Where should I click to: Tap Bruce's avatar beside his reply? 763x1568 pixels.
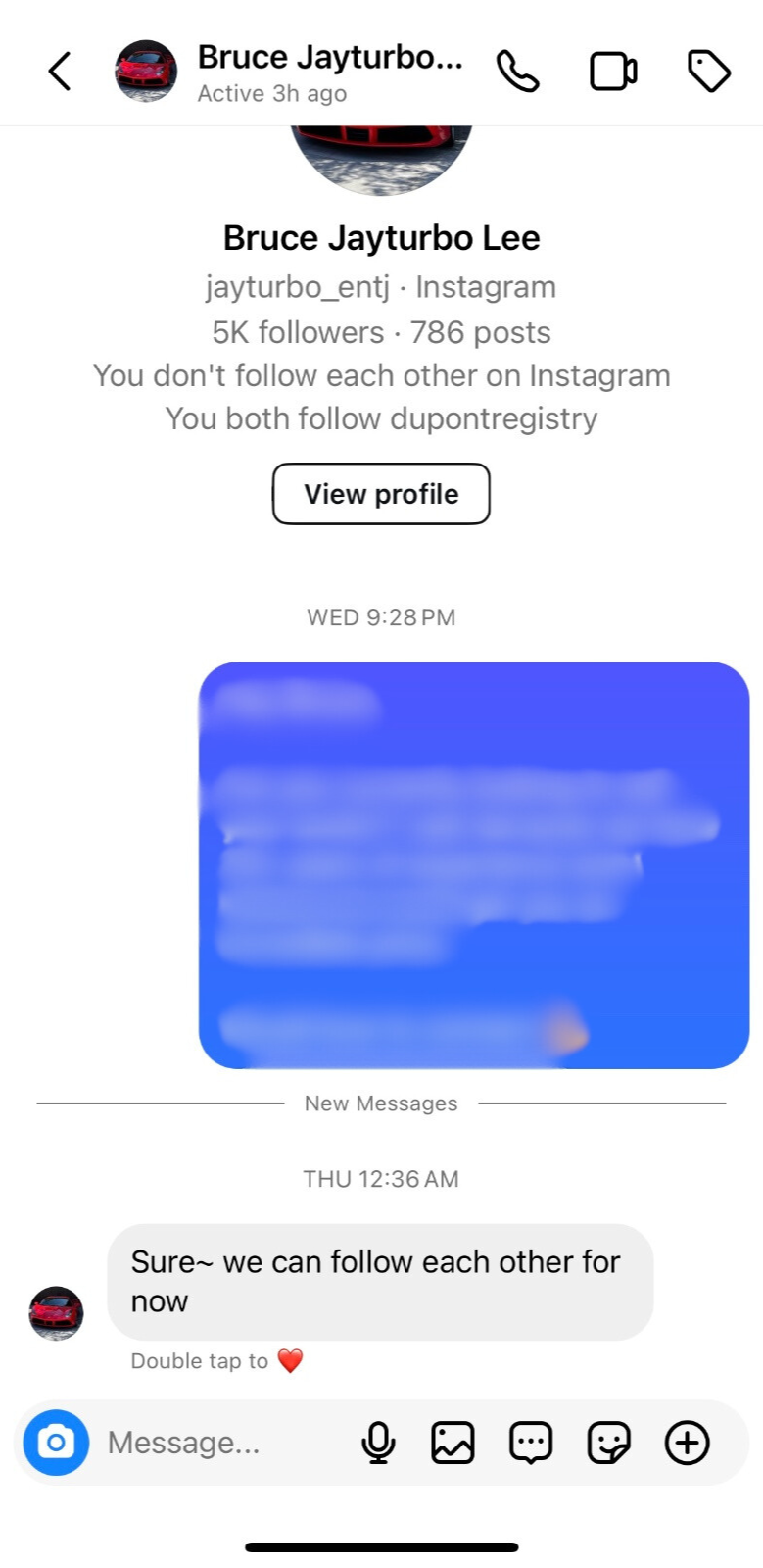56,1313
